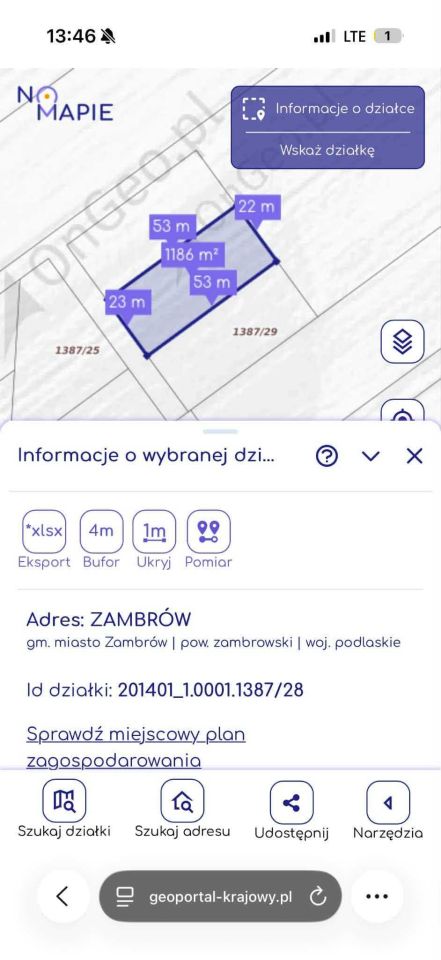This screenshot has height=960, width=441.
Task: Open help for selected parcel info
Action: (327, 456)
